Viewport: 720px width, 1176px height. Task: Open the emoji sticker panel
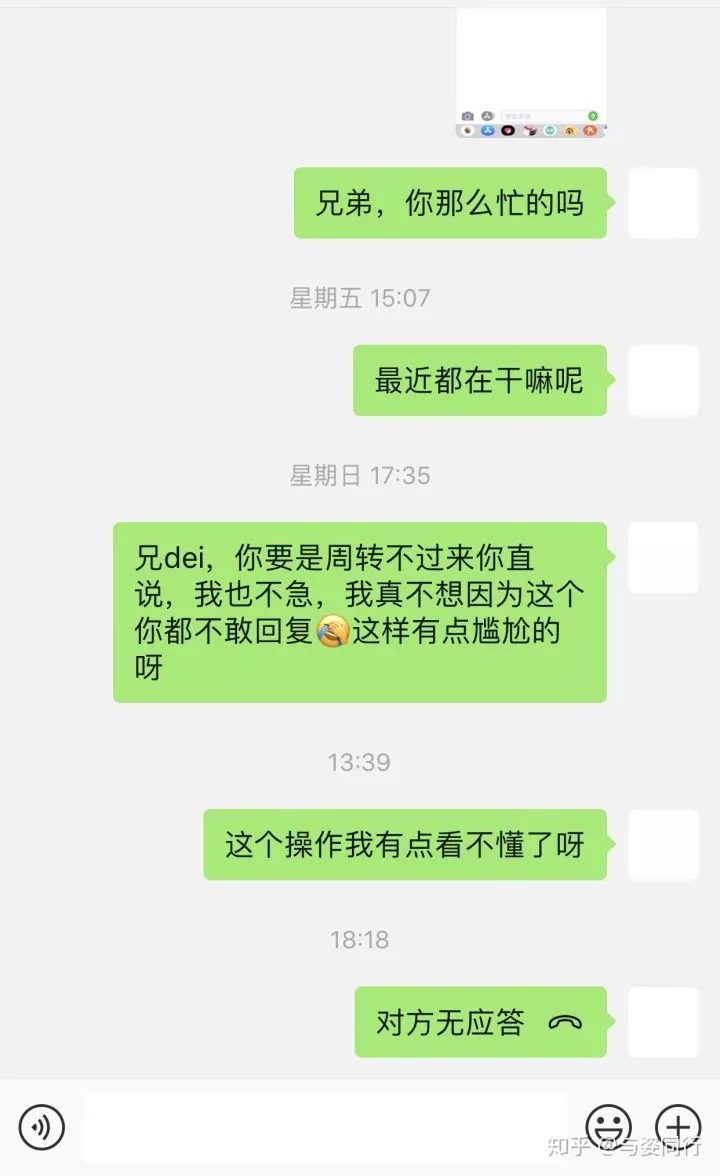(608, 1126)
